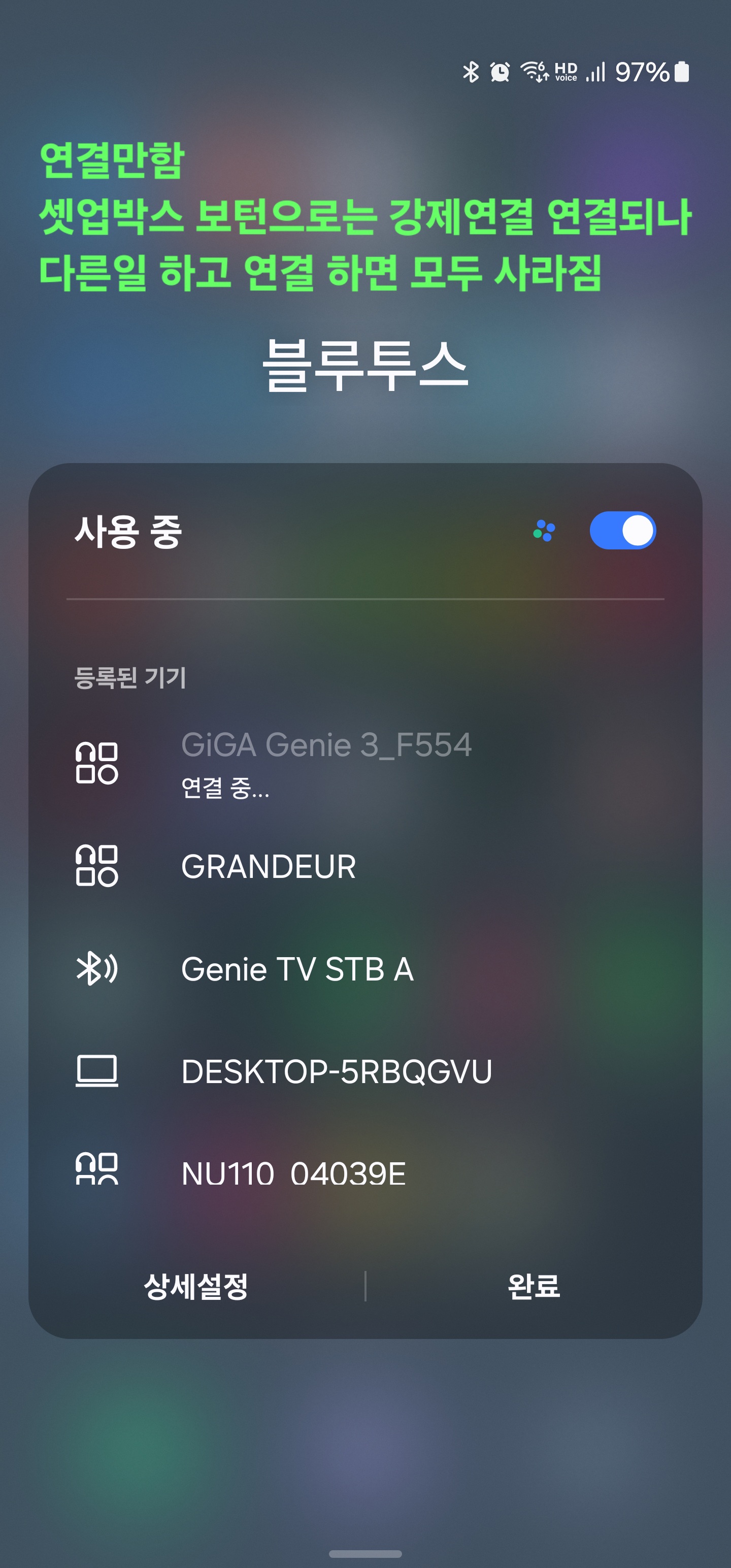731x1568 pixels.
Task: Select GiGA Genie 3_F554 device
Action: 326,762
